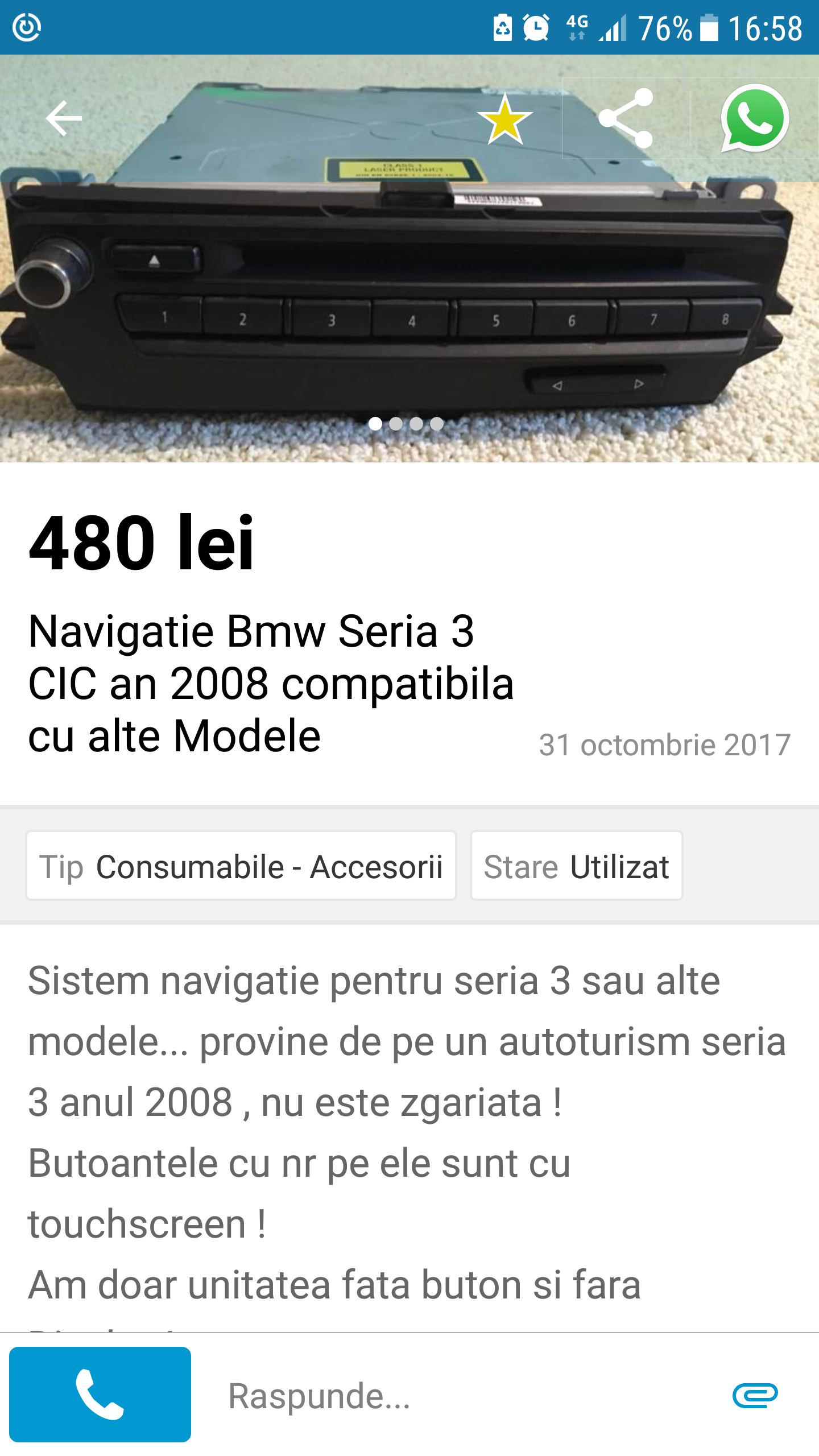
Task: Tap the yellow favorite star
Action: tap(505, 119)
